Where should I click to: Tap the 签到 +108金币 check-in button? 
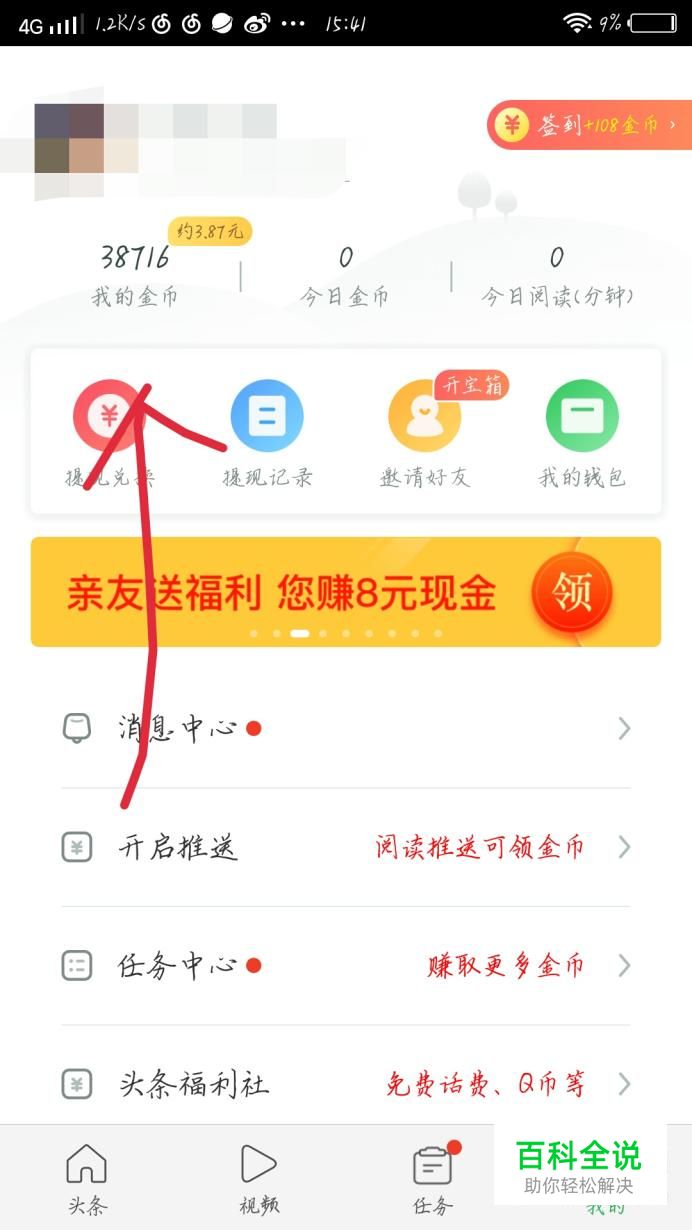click(x=589, y=125)
